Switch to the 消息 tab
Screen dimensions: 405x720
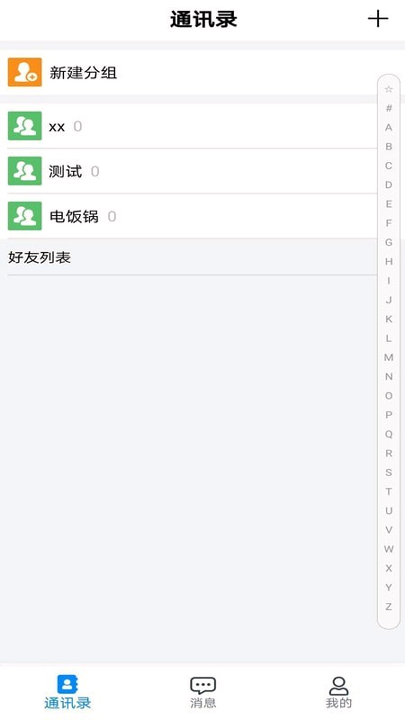click(202, 692)
